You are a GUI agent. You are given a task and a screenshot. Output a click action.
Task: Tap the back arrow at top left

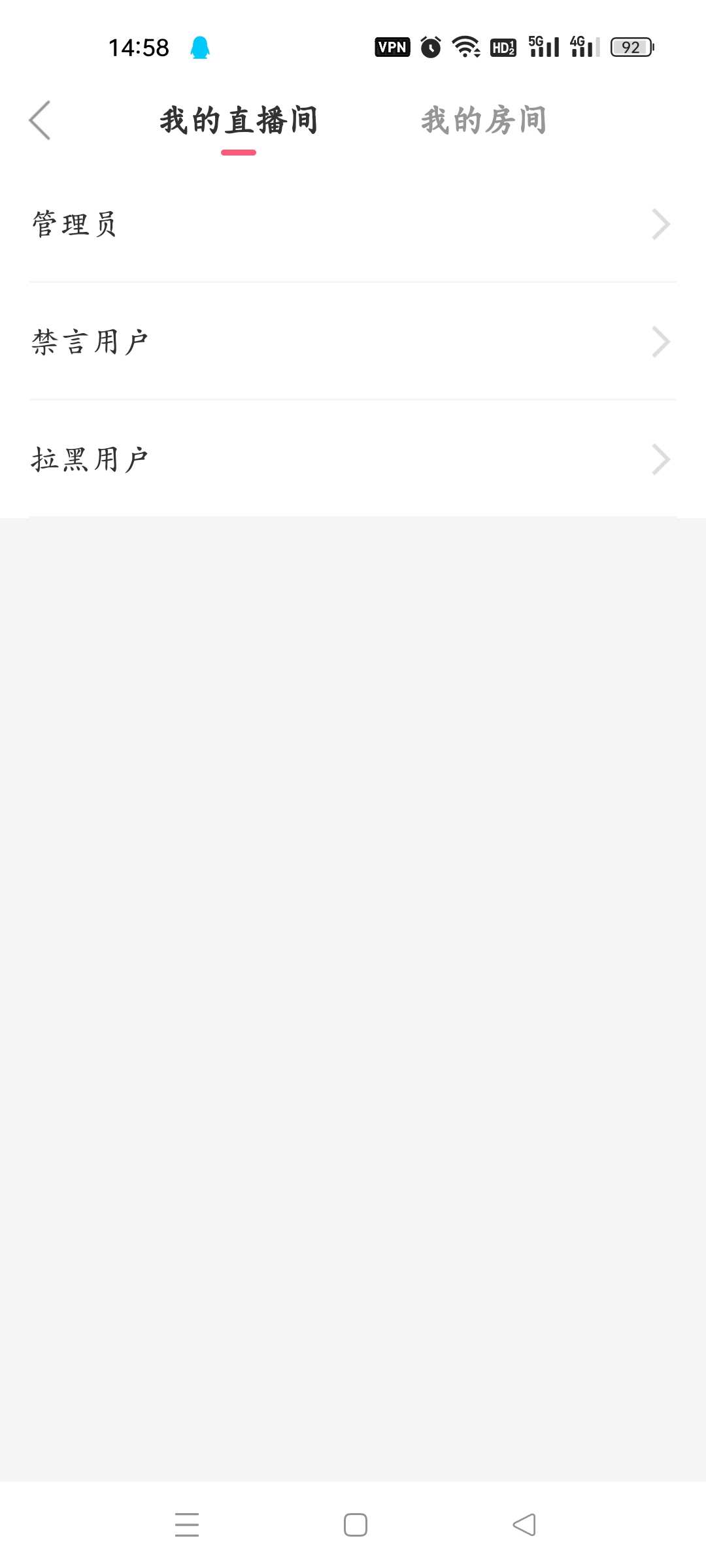click(41, 121)
